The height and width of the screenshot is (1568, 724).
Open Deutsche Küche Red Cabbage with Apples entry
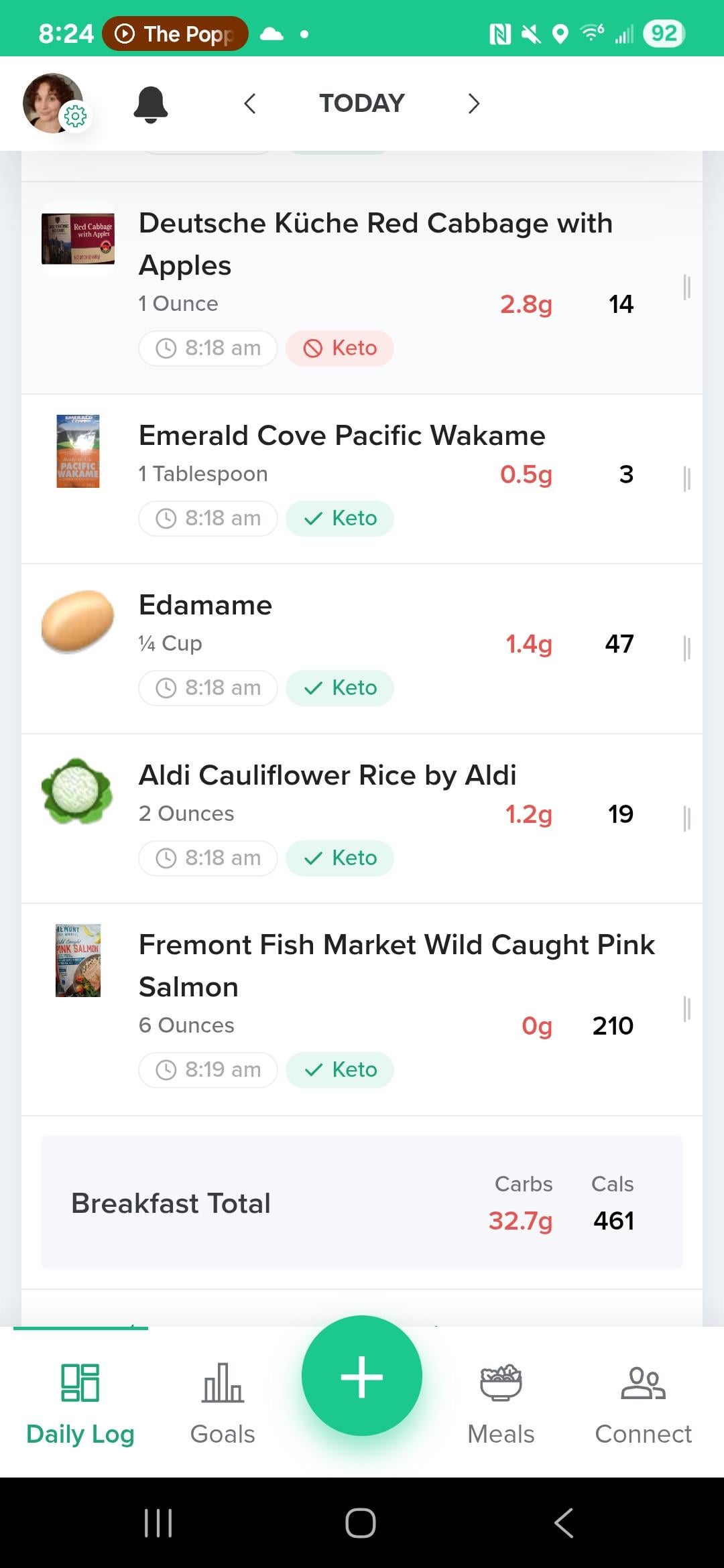coord(362,288)
